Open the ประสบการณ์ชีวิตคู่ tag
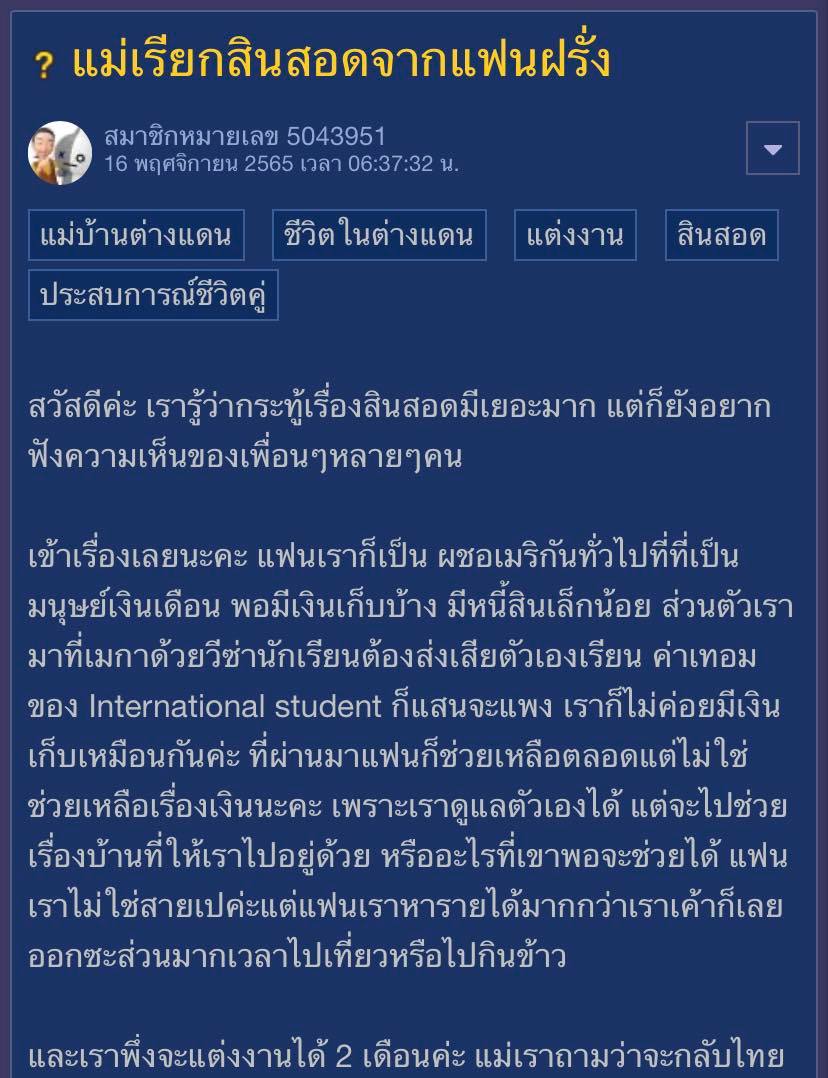 [153, 296]
